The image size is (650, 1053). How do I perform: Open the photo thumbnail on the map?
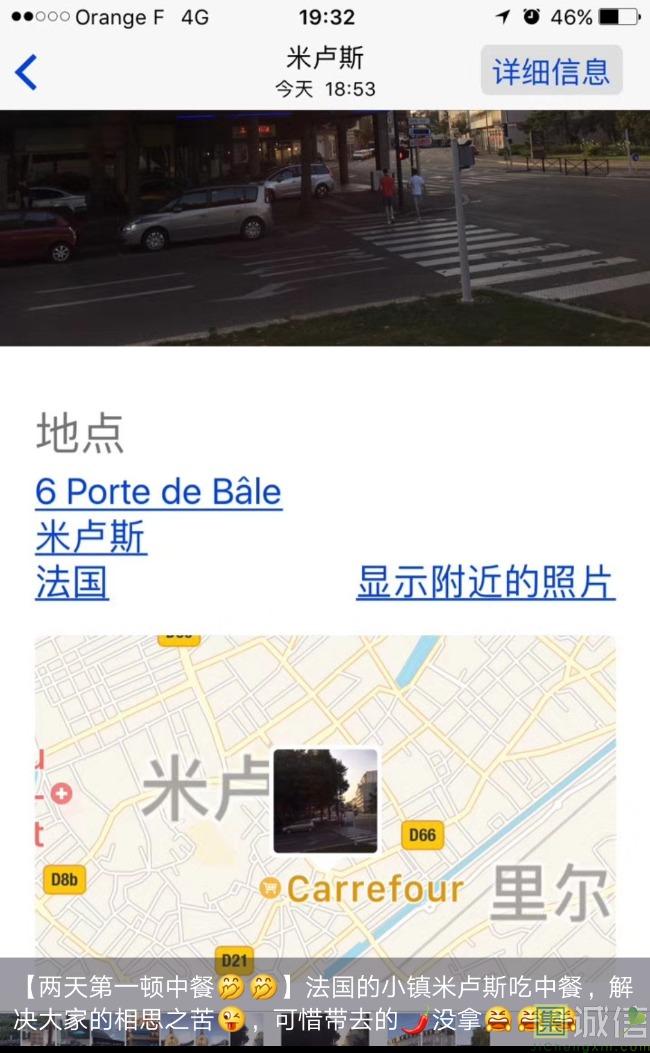click(x=325, y=800)
